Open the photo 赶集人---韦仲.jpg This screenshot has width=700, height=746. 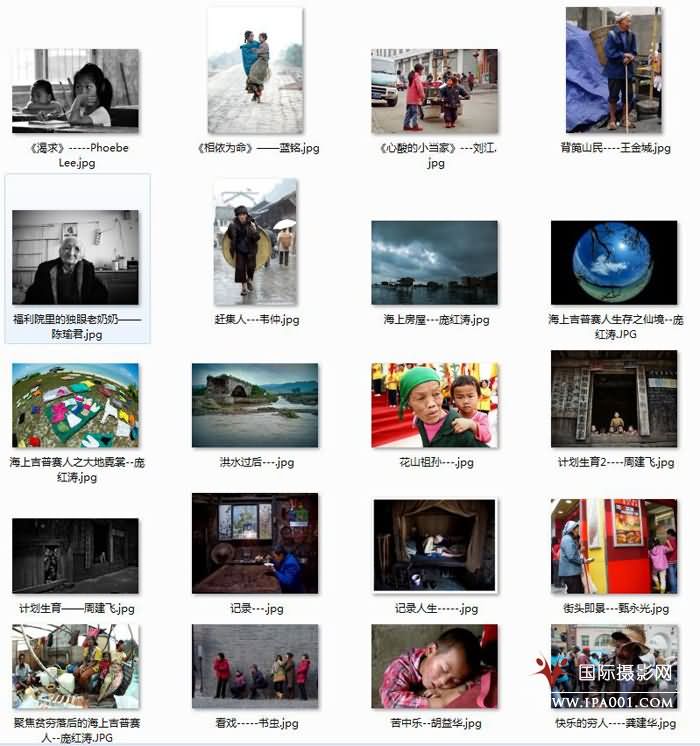point(255,243)
